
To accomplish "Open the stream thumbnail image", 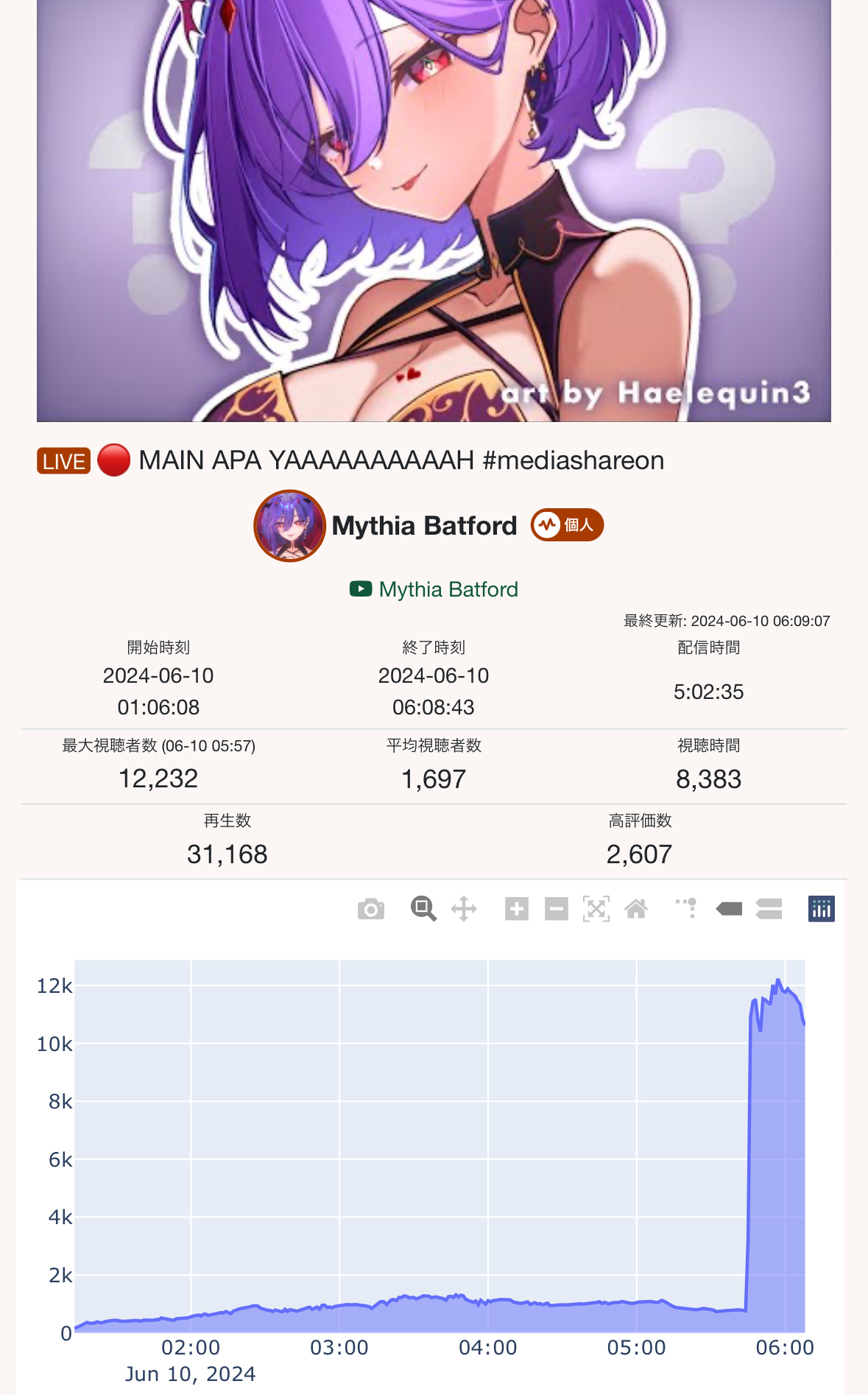I will click(x=434, y=211).
